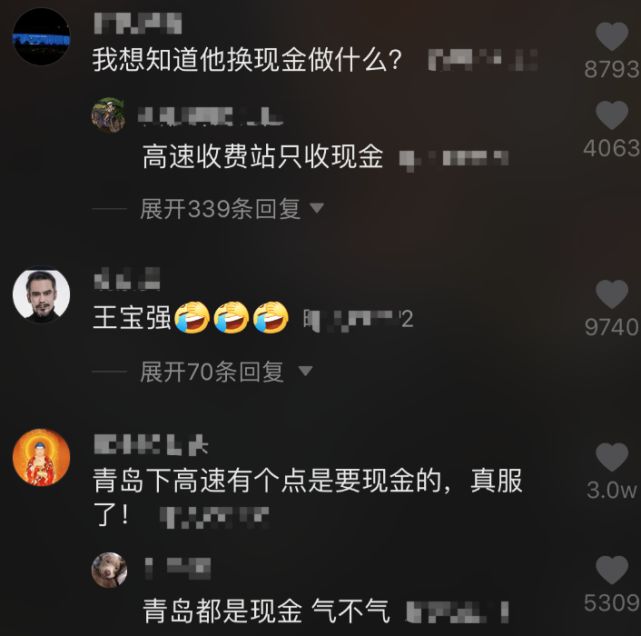Like the reply 青岛都是现金 气不气
This screenshot has width=641, height=636.
612,570
